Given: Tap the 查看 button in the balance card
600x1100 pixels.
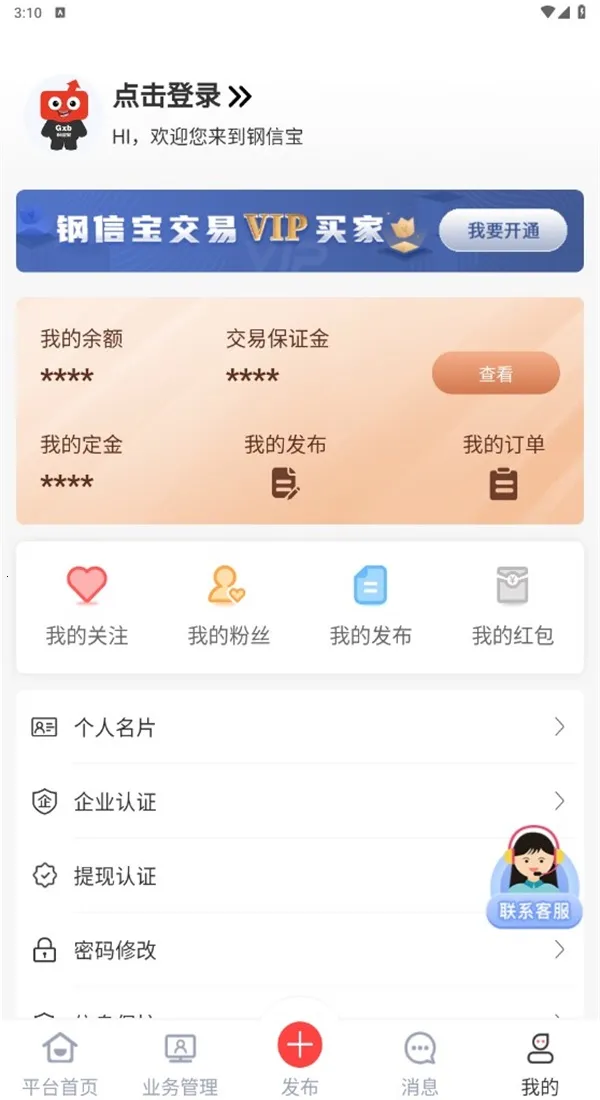Looking at the screenshot, I should (495, 374).
